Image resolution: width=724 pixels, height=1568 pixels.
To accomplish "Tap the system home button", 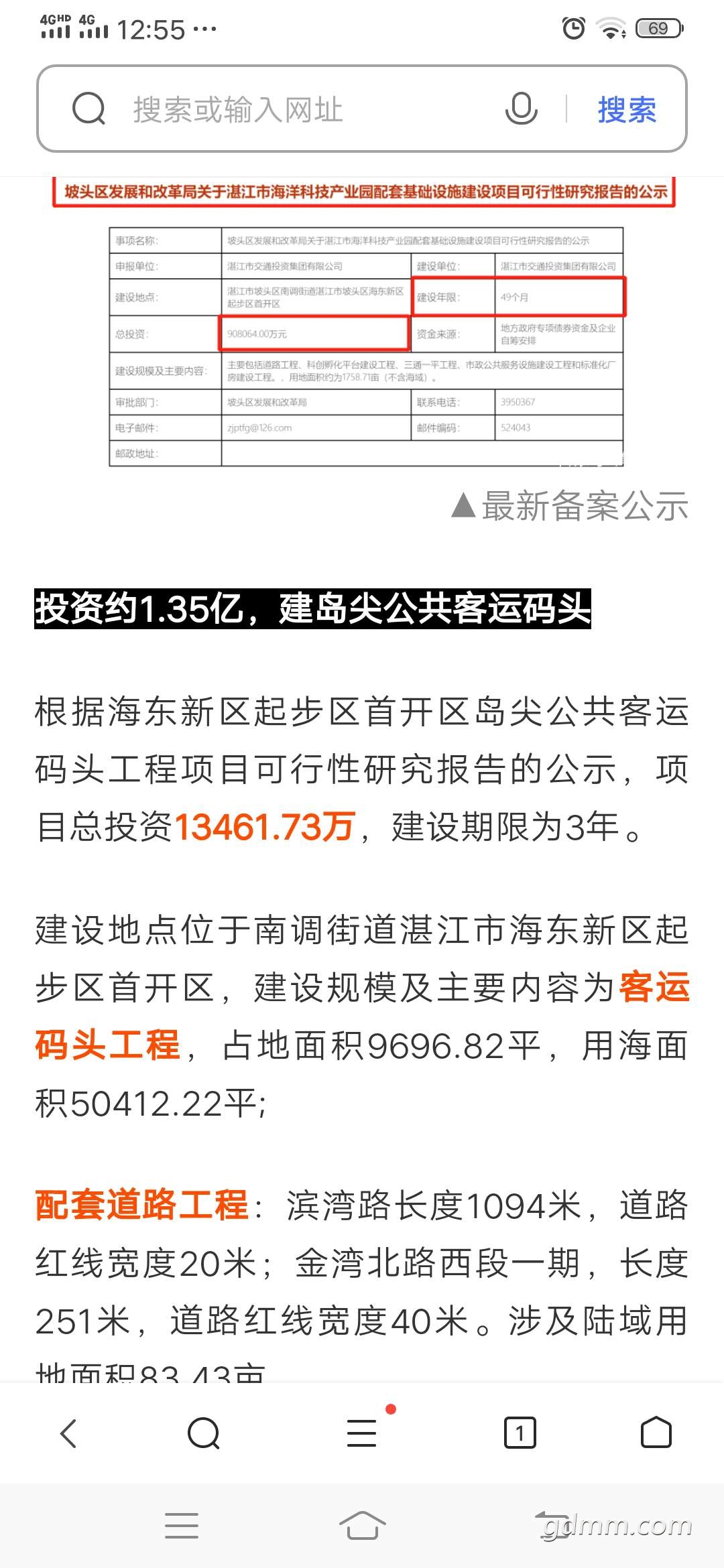I will [362, 1526].
